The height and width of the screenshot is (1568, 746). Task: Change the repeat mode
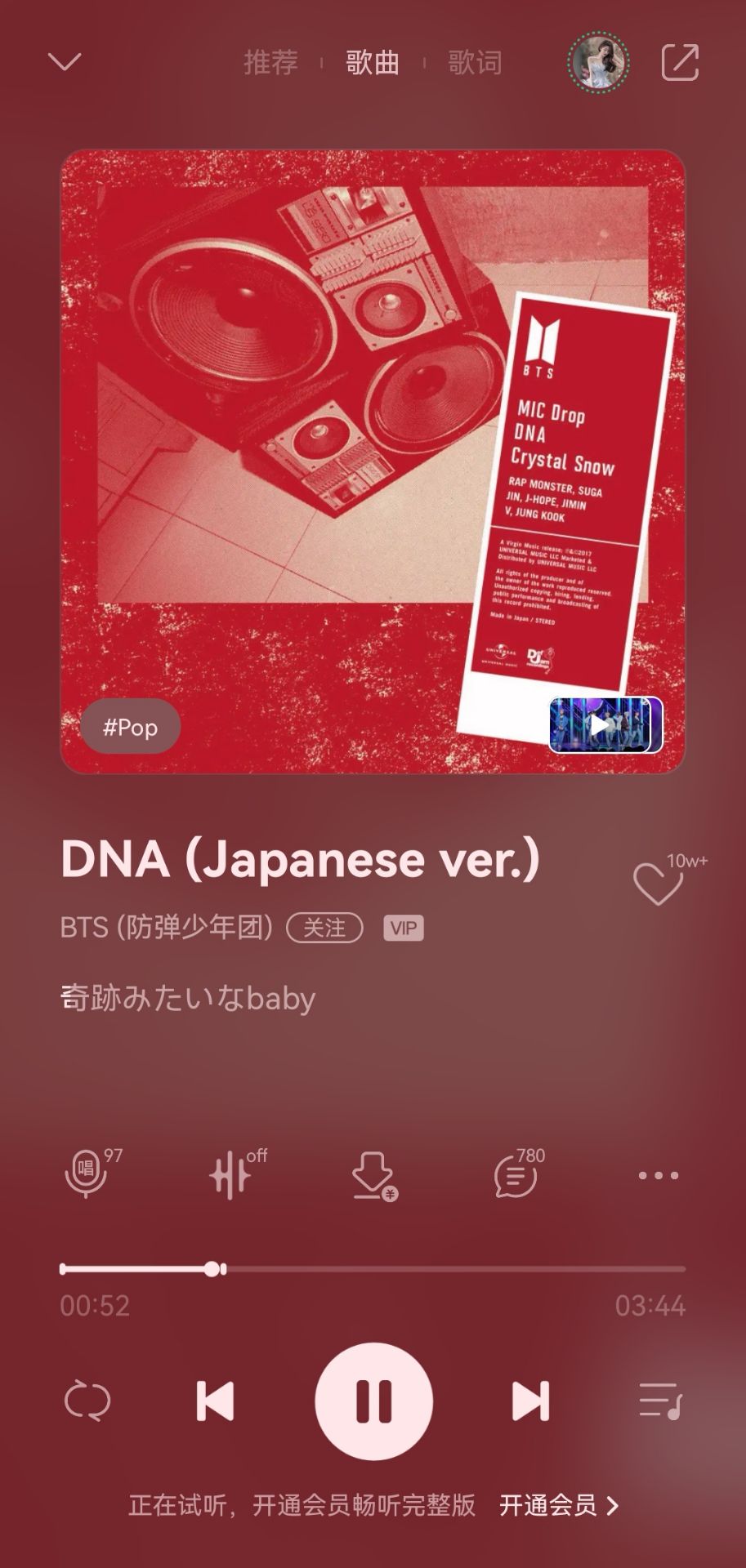(x=87, y=1401)
